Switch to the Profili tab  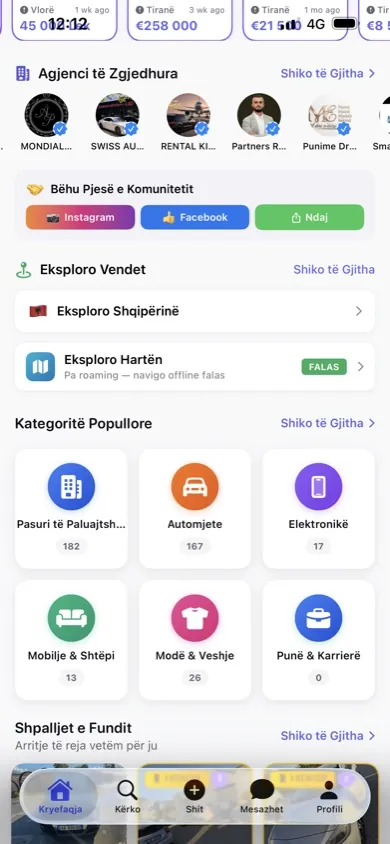tap(329, 797)
